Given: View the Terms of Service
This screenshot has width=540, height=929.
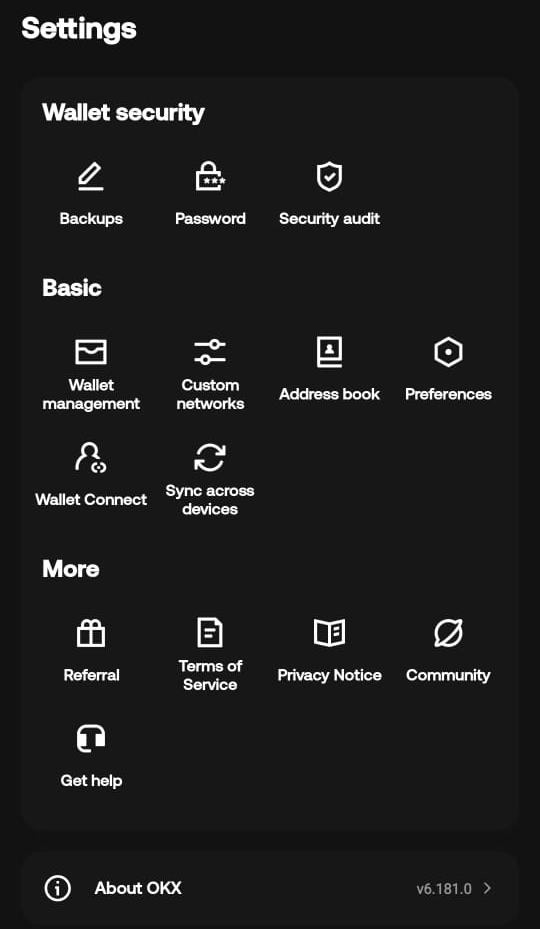Looking at the screenshot, I should point(210,655).
